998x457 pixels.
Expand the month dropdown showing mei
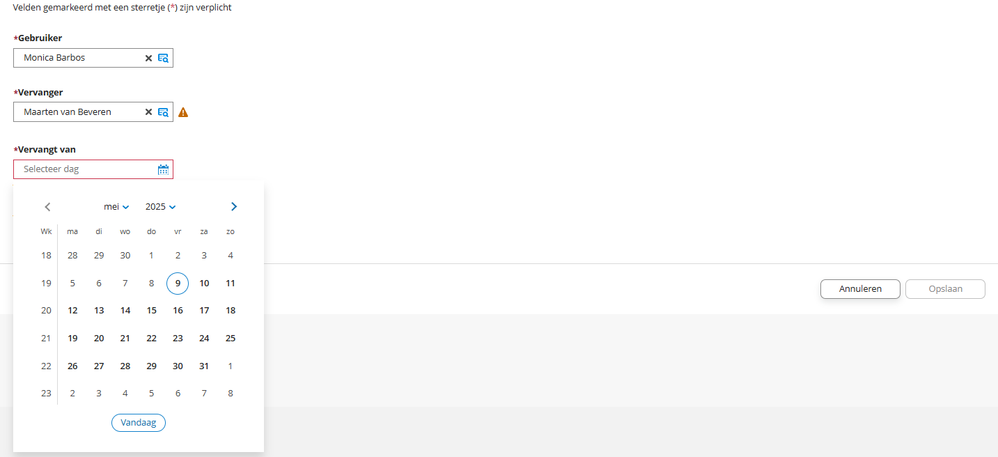(x=117, y=206)
